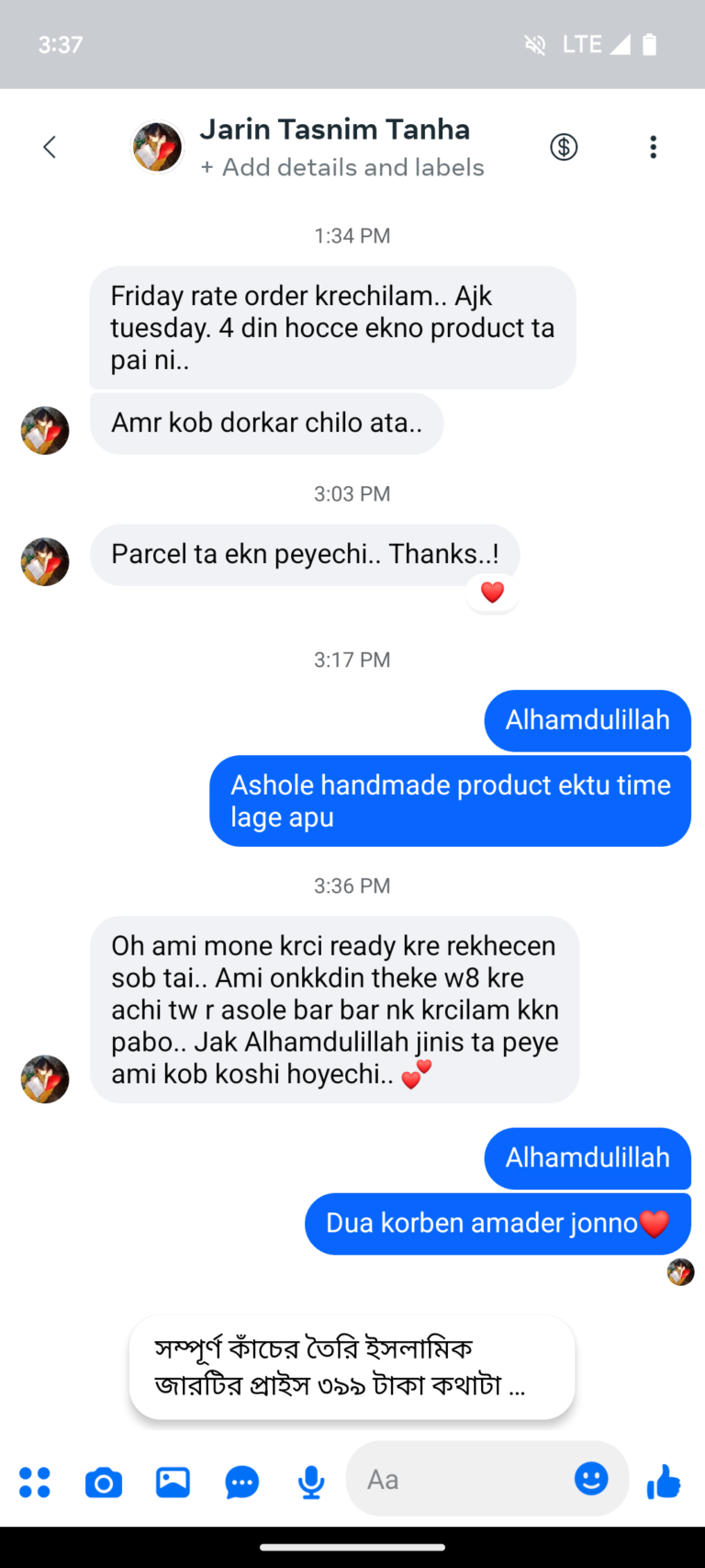Image resolution: width=705 pixels, height=1568 pixels.
Task: Open saved replies chat bubble icon
Action: point(242,1482)
